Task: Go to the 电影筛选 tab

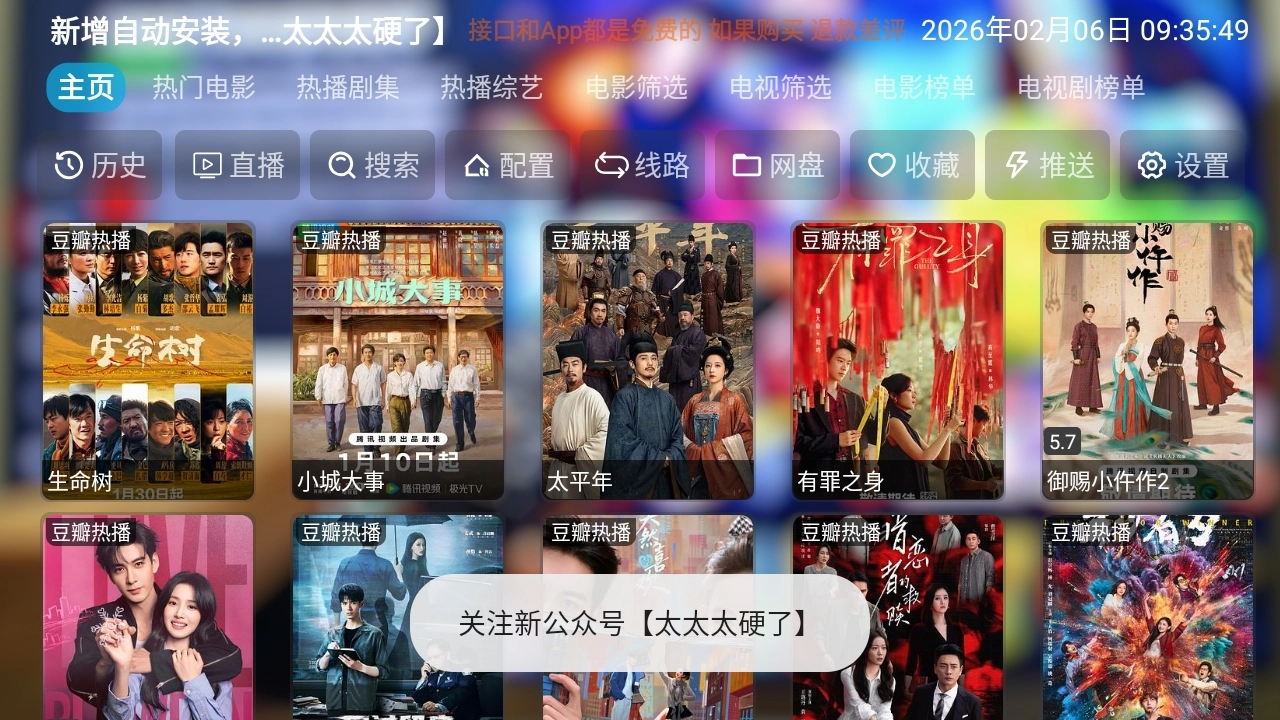Action: 636,88
